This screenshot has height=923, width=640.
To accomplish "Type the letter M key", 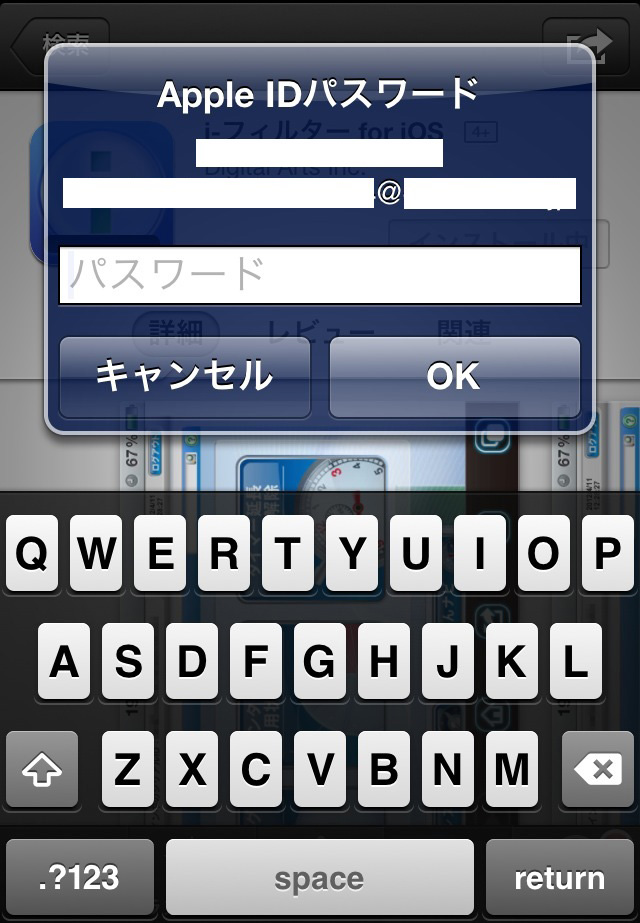I will click(512, 769).
